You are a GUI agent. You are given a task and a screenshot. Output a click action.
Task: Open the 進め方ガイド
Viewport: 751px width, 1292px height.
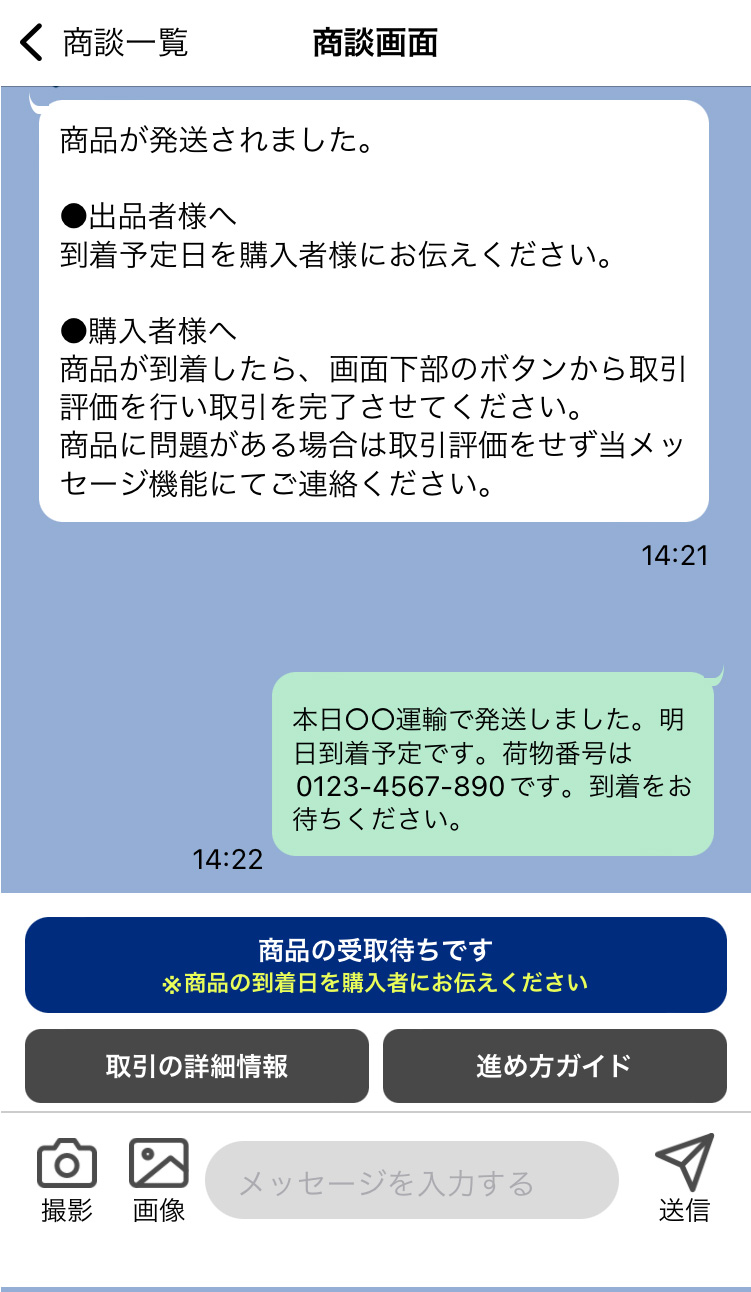click(x=554, y=1066)
